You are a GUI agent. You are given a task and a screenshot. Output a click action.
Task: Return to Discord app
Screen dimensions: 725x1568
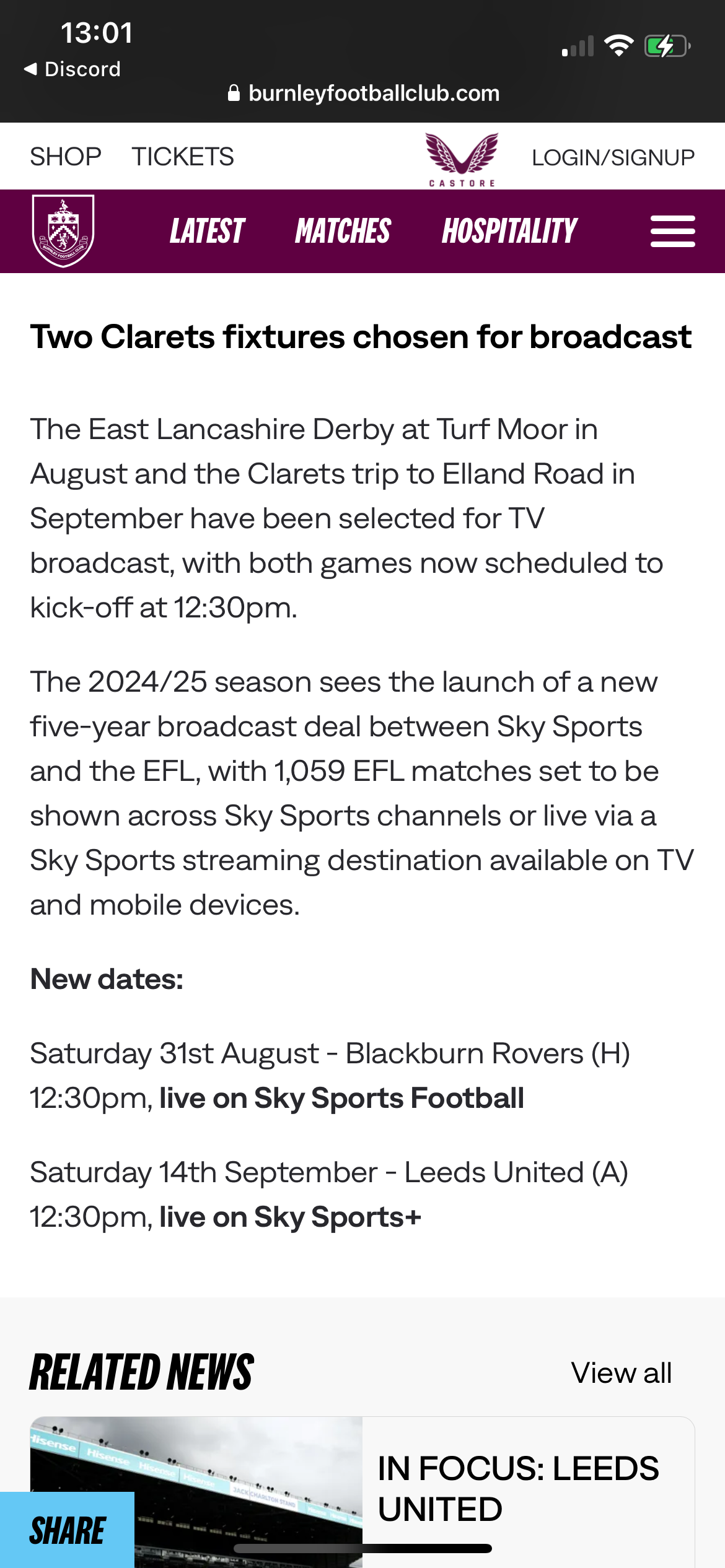tap(72, 69)
